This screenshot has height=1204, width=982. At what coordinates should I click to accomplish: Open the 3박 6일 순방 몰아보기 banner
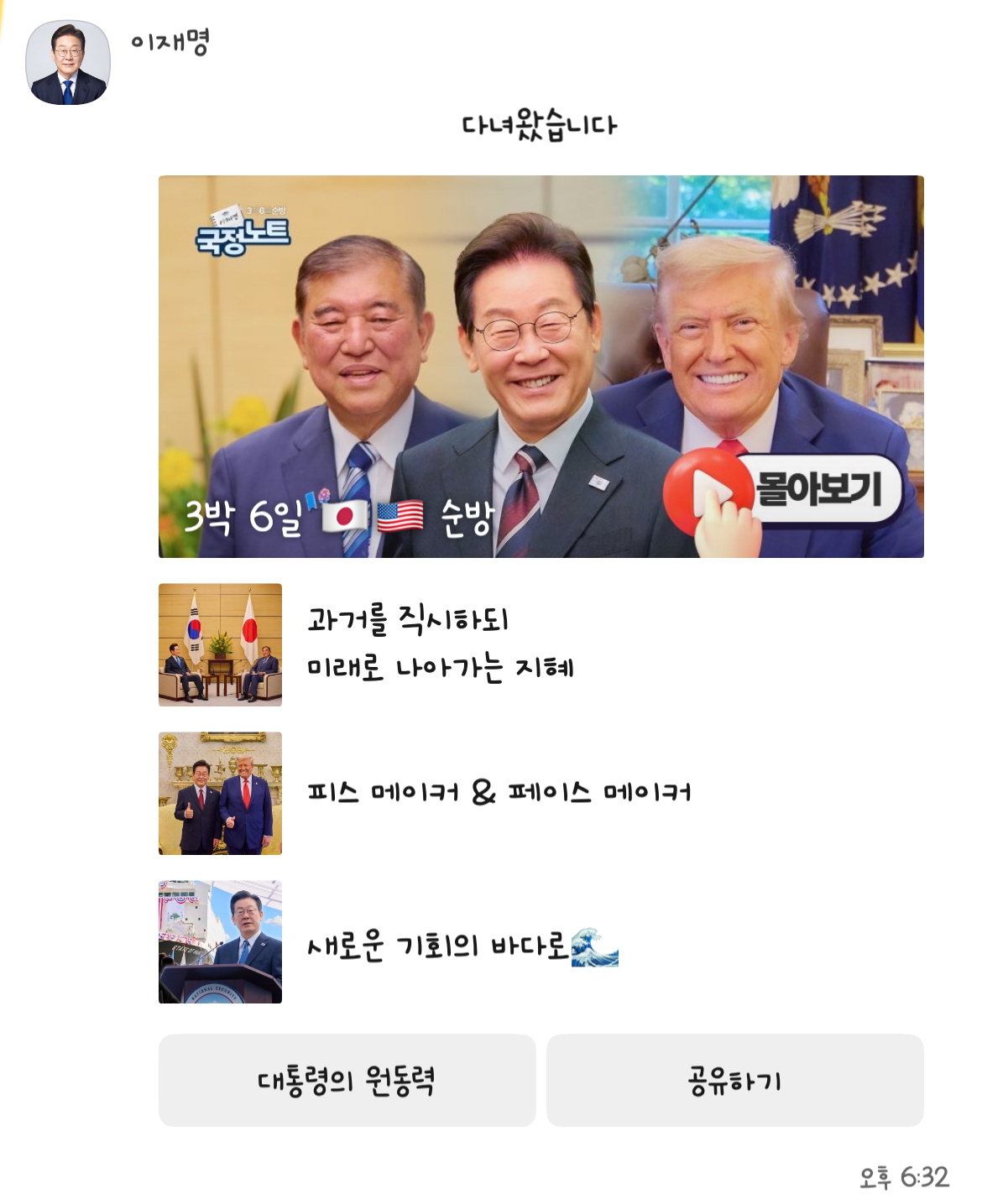541,367
